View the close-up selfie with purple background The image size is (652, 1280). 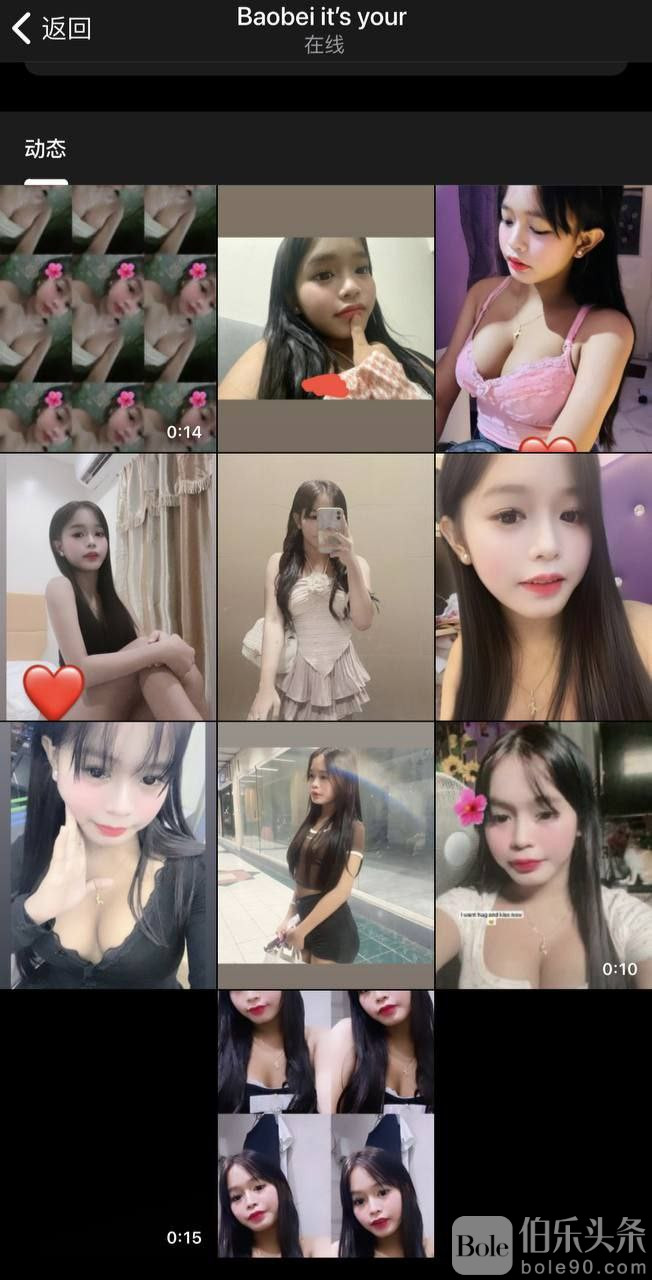(x=543, y=587)
